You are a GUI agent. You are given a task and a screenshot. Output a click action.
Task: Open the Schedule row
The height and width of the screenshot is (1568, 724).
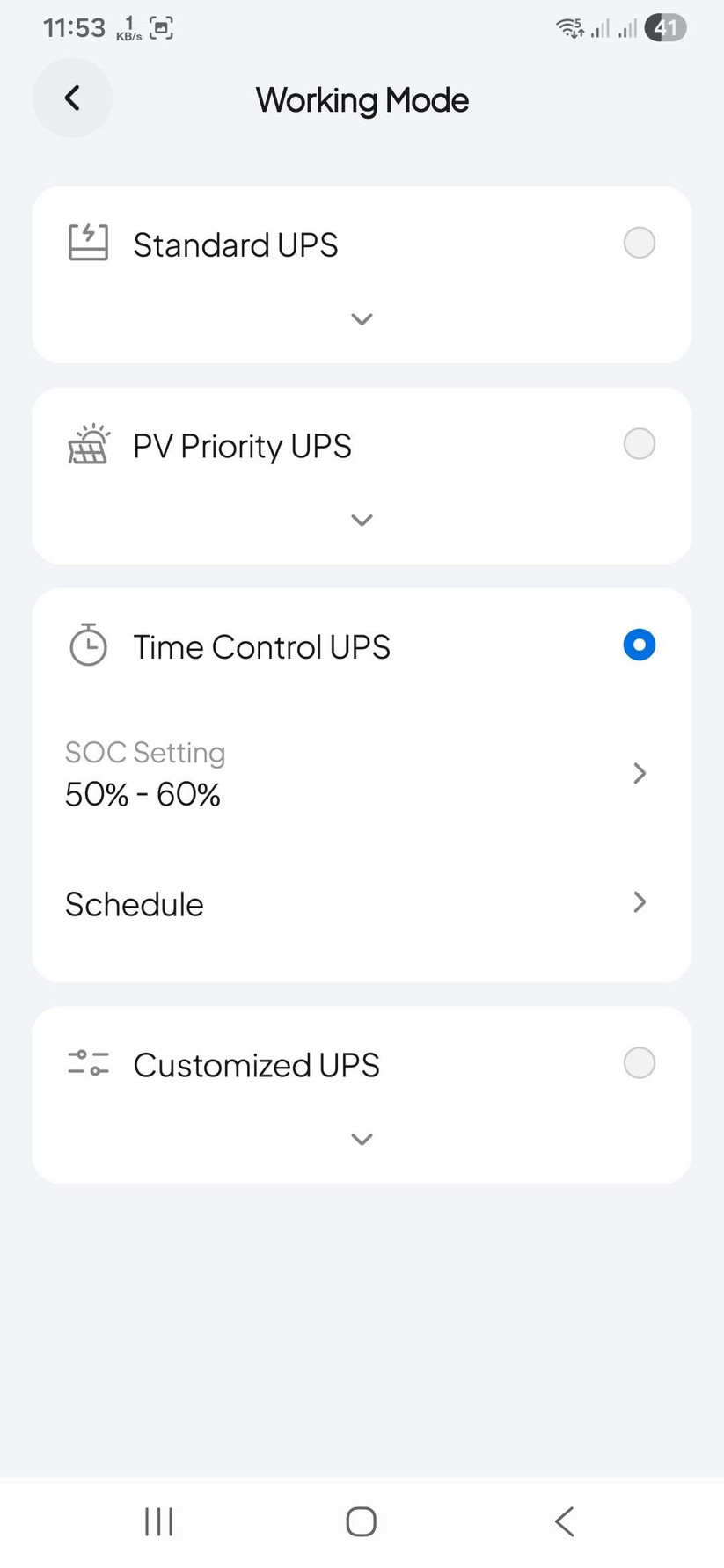point(361,903)
